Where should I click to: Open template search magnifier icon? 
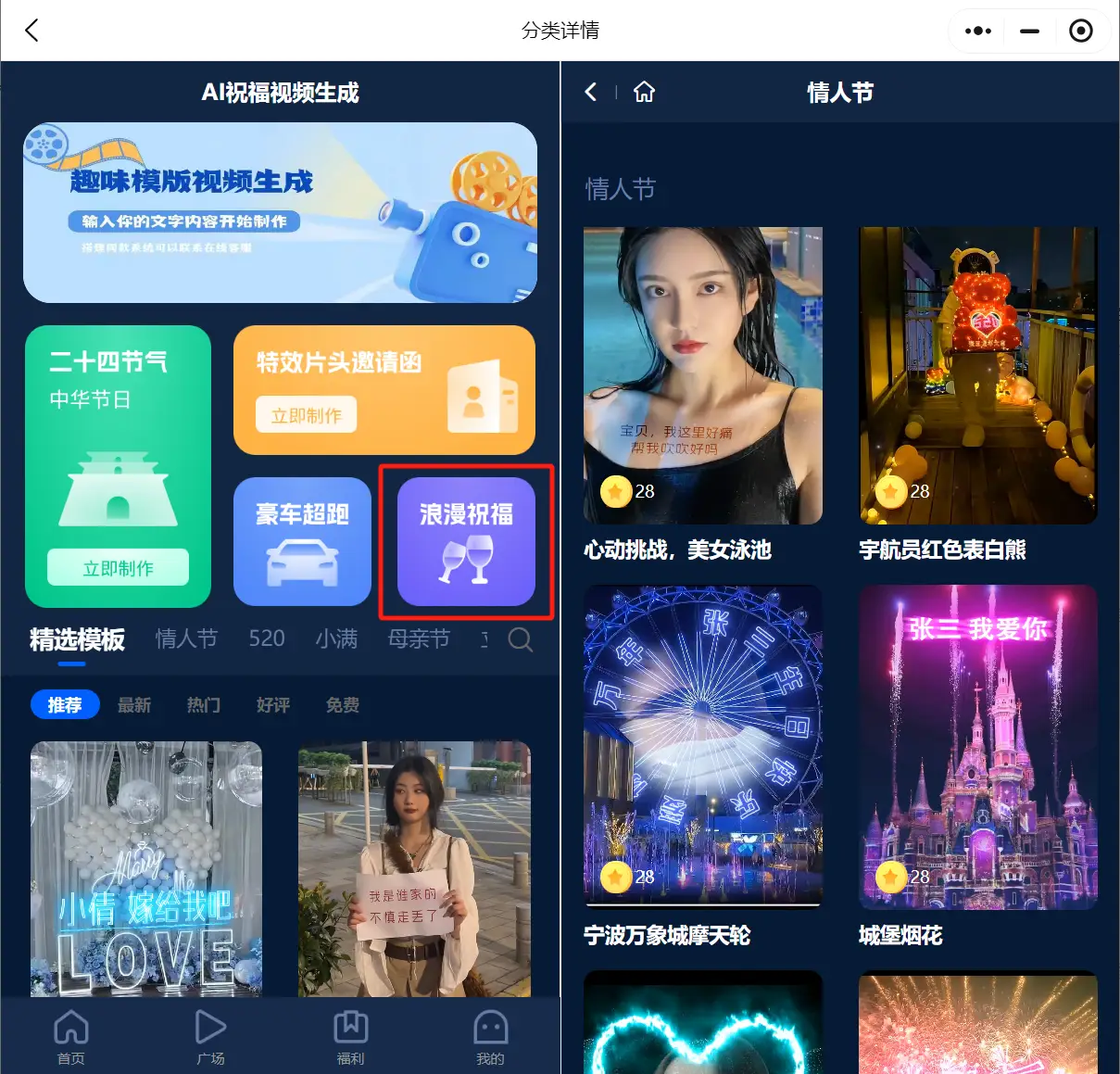coord(521,639)
